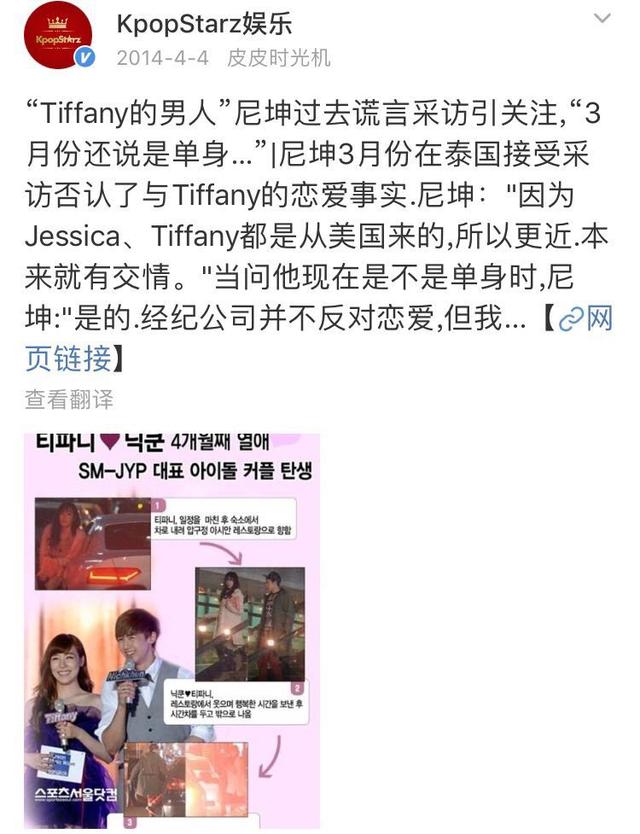Tap 查看翻译 to translate post

click(x=69, y=400)
